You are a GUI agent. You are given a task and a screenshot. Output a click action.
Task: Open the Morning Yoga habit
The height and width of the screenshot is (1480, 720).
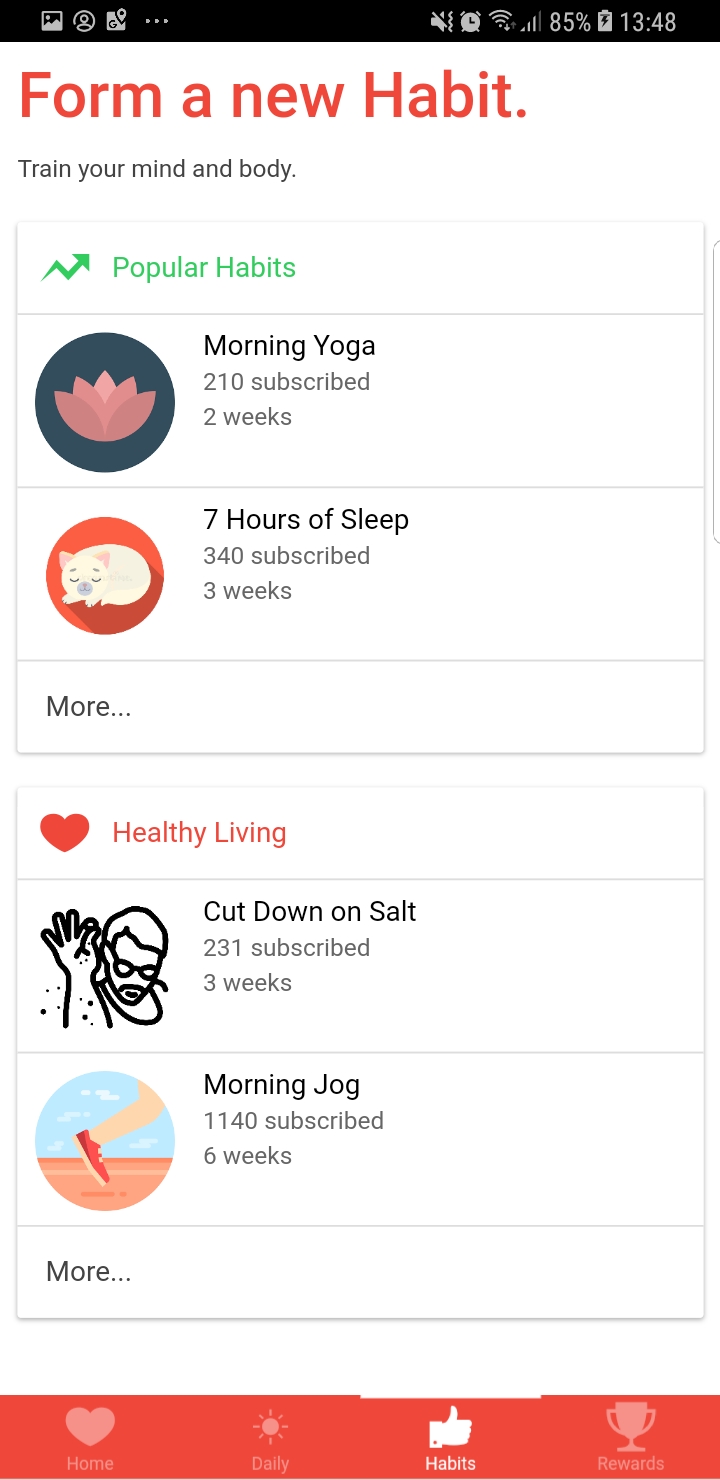pyautogui.click(x=360, y=401)
